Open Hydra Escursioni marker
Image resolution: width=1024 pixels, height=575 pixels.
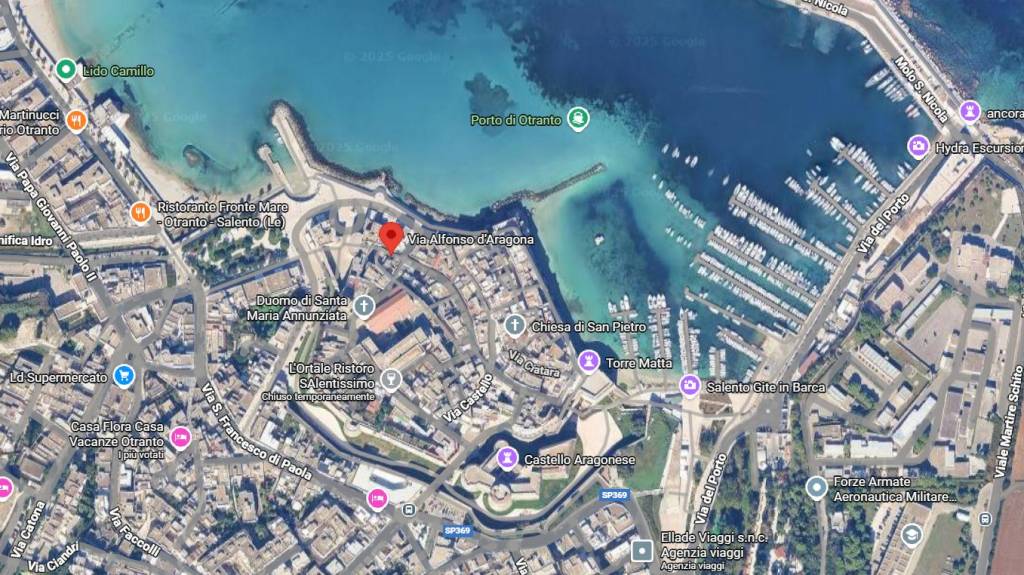pyautogui.click(x=918, y=147)
